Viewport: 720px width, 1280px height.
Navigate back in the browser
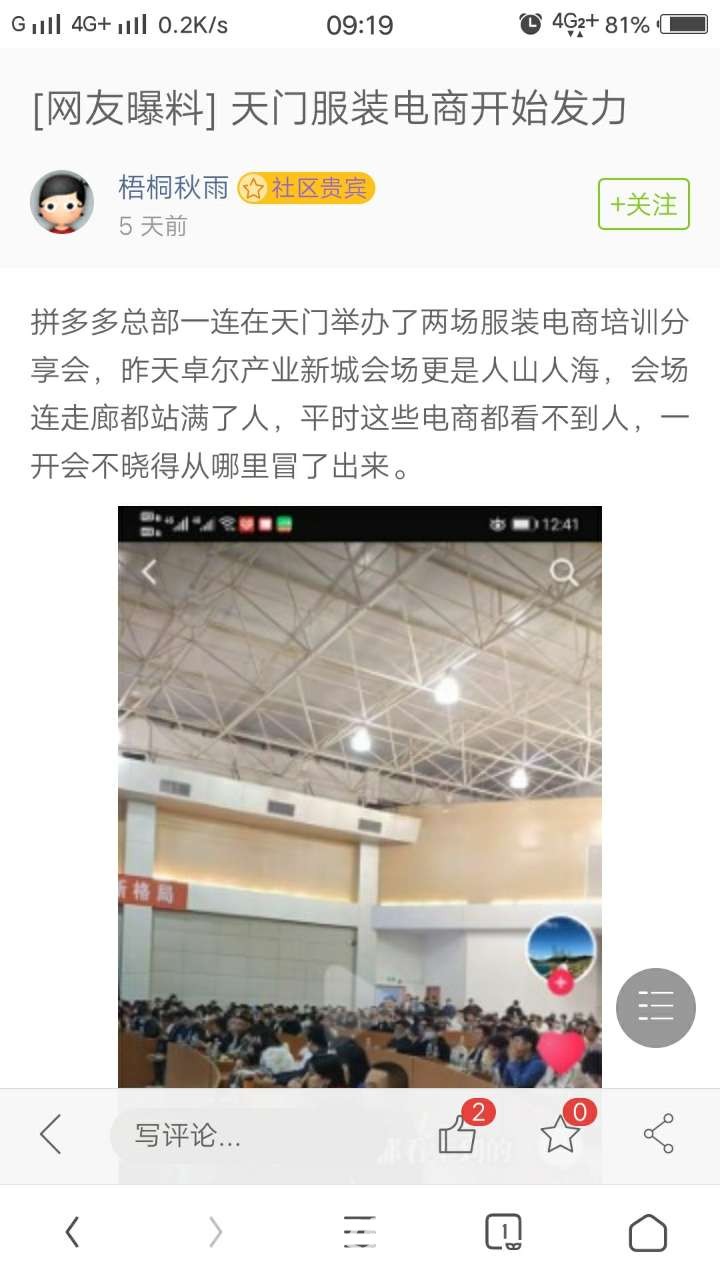(x=72, y=1232)
